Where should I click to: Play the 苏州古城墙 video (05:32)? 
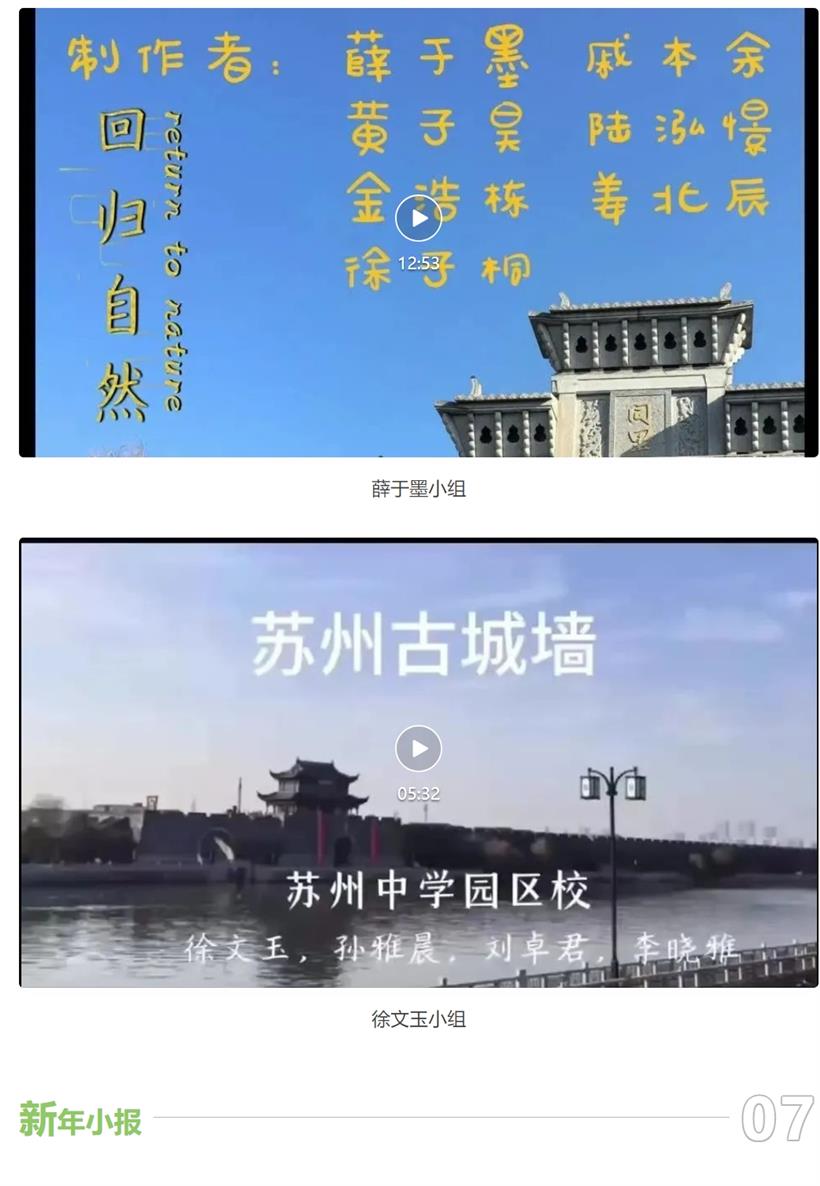point(418,748)
